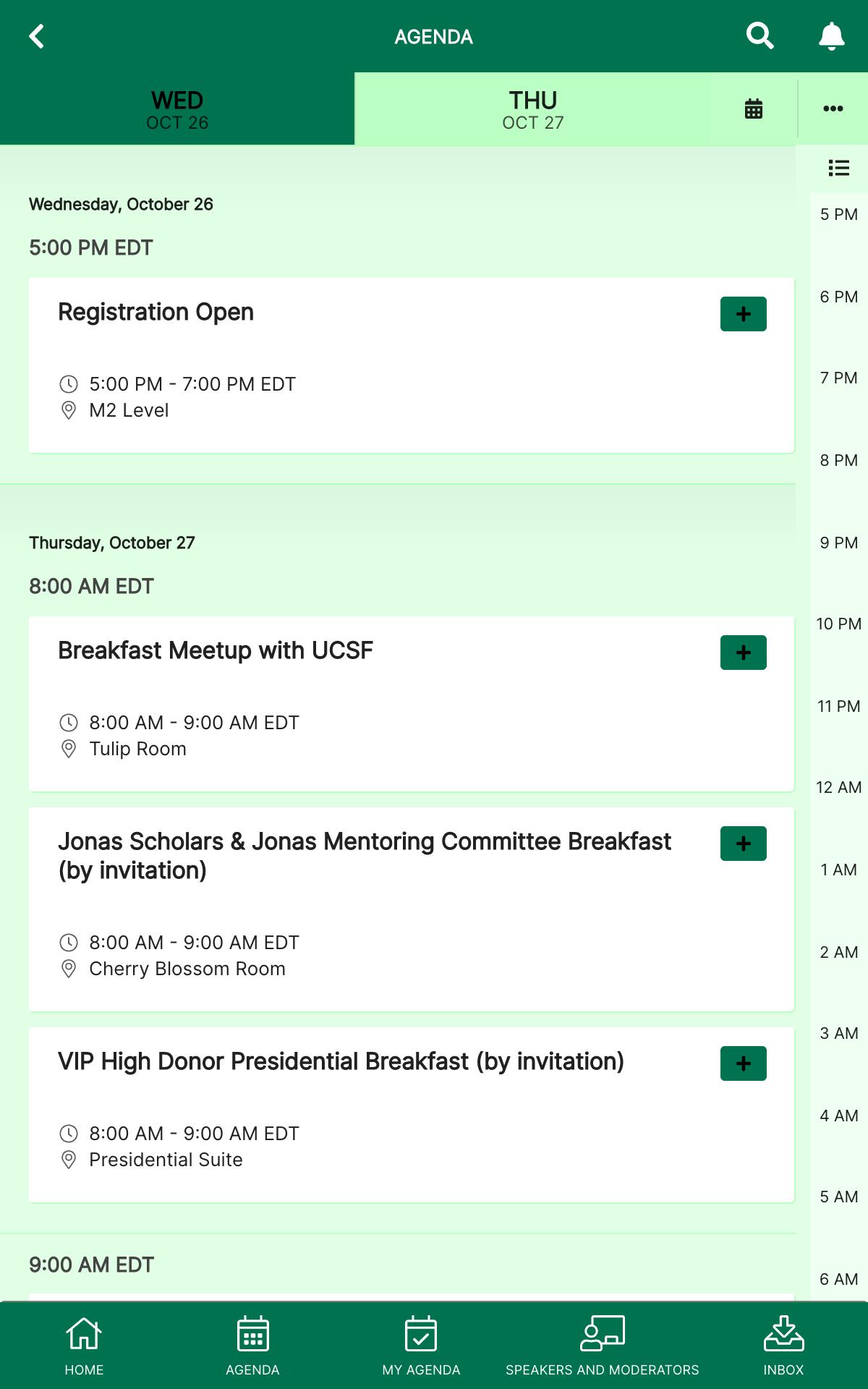
Task: Open Speakers and Moderators tab
Action: point(603,1346)
